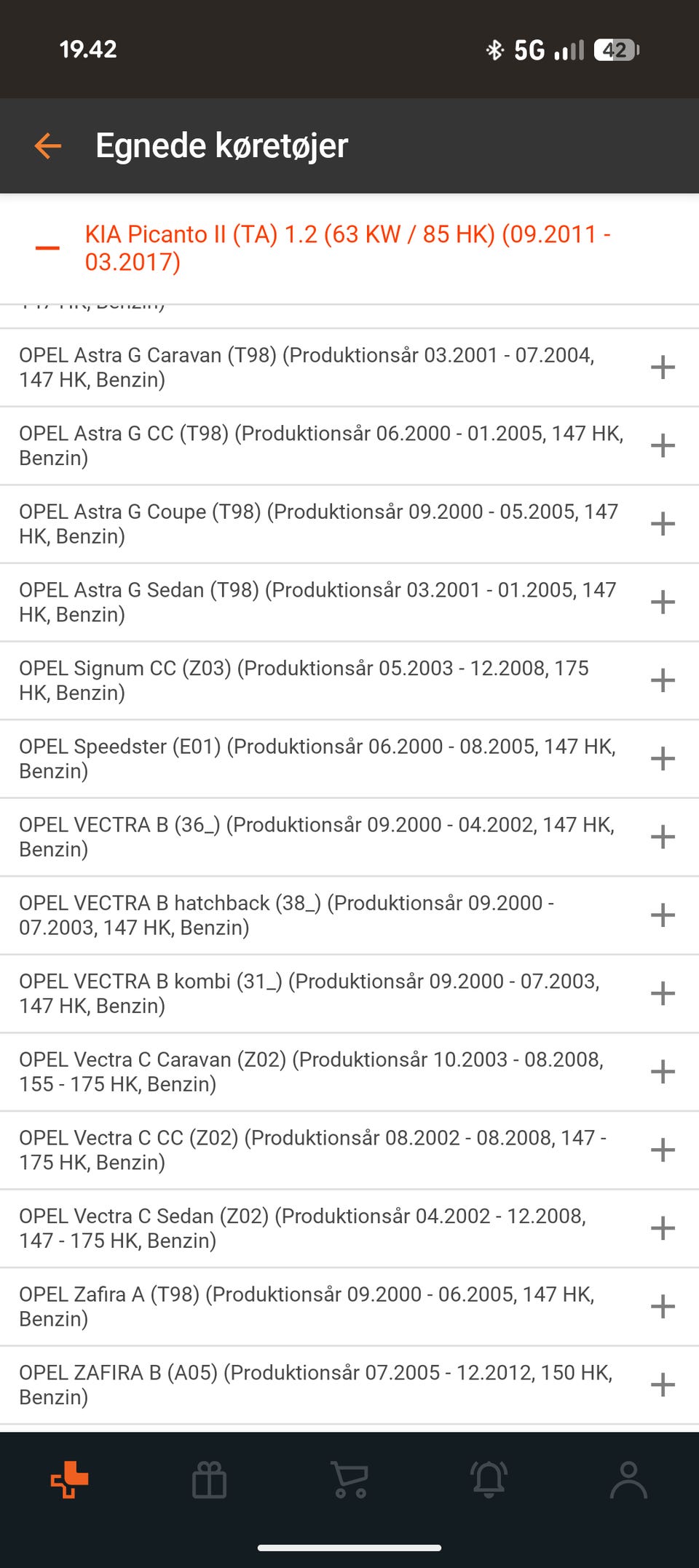Expand OPEL Vectra C Caravan (Z02)
This screenshot has width=699, height=1568.
663,1072
